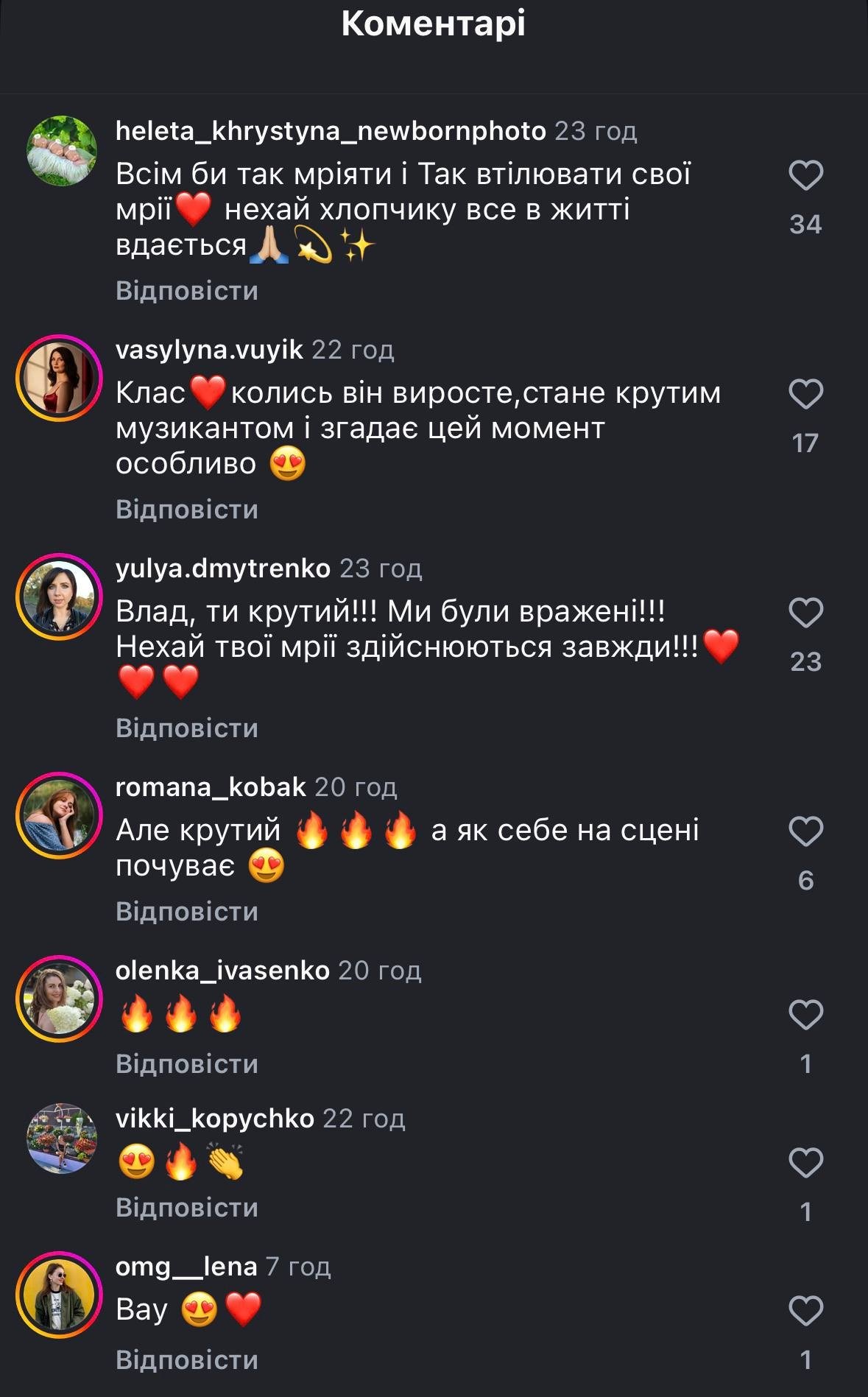Viewport: 868px width, 1397px height.
Task: Reply to romana_kobak's comment
Action: pos(187,912)
